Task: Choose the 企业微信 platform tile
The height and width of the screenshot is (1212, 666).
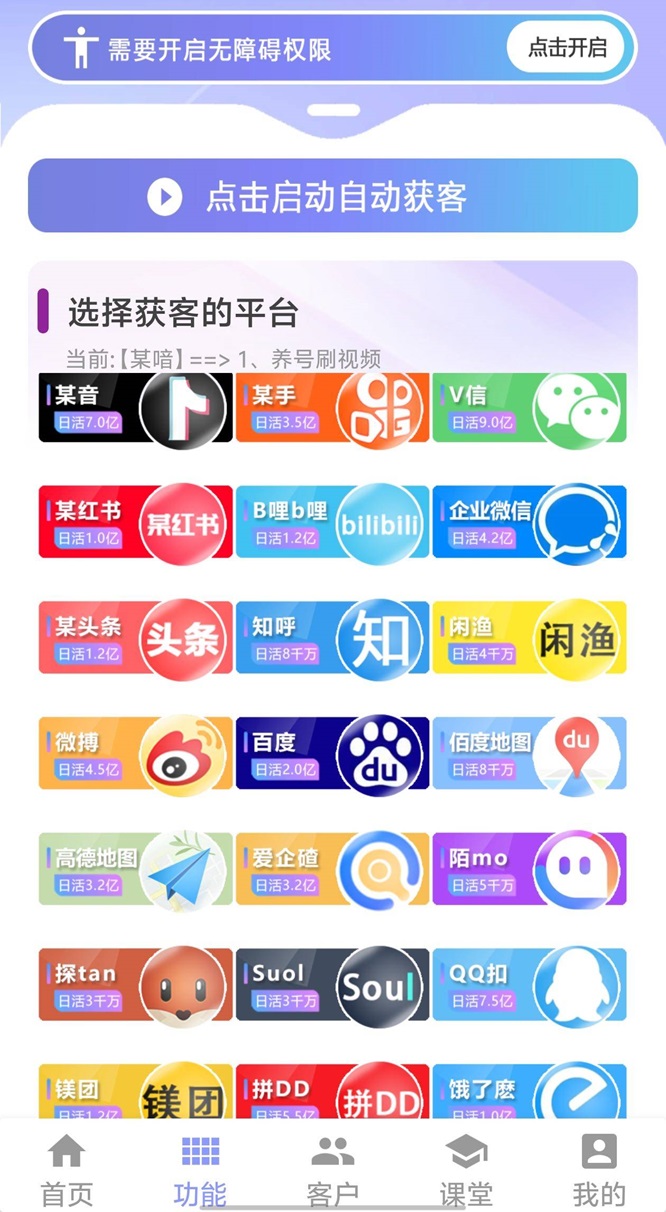Action: click(x=529, y=522)
